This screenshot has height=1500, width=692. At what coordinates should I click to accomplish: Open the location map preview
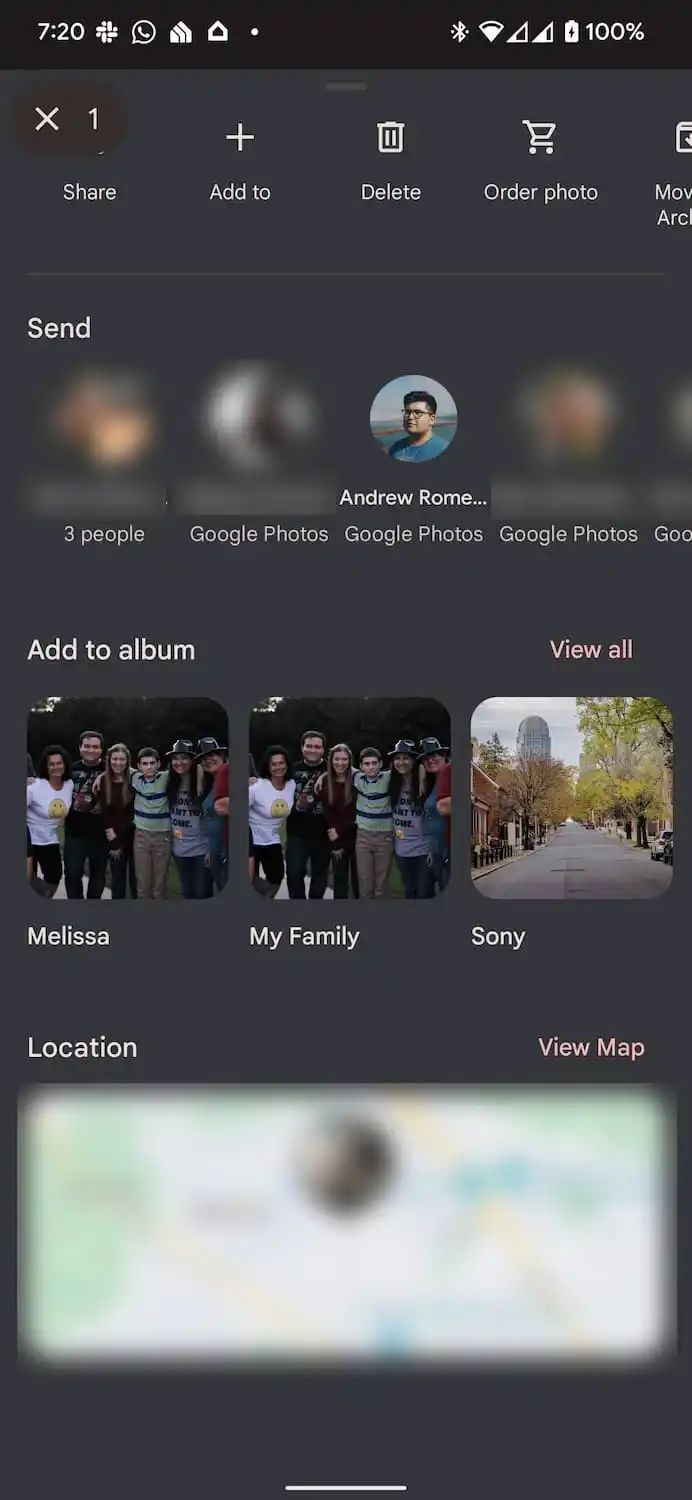[345, 1225]
